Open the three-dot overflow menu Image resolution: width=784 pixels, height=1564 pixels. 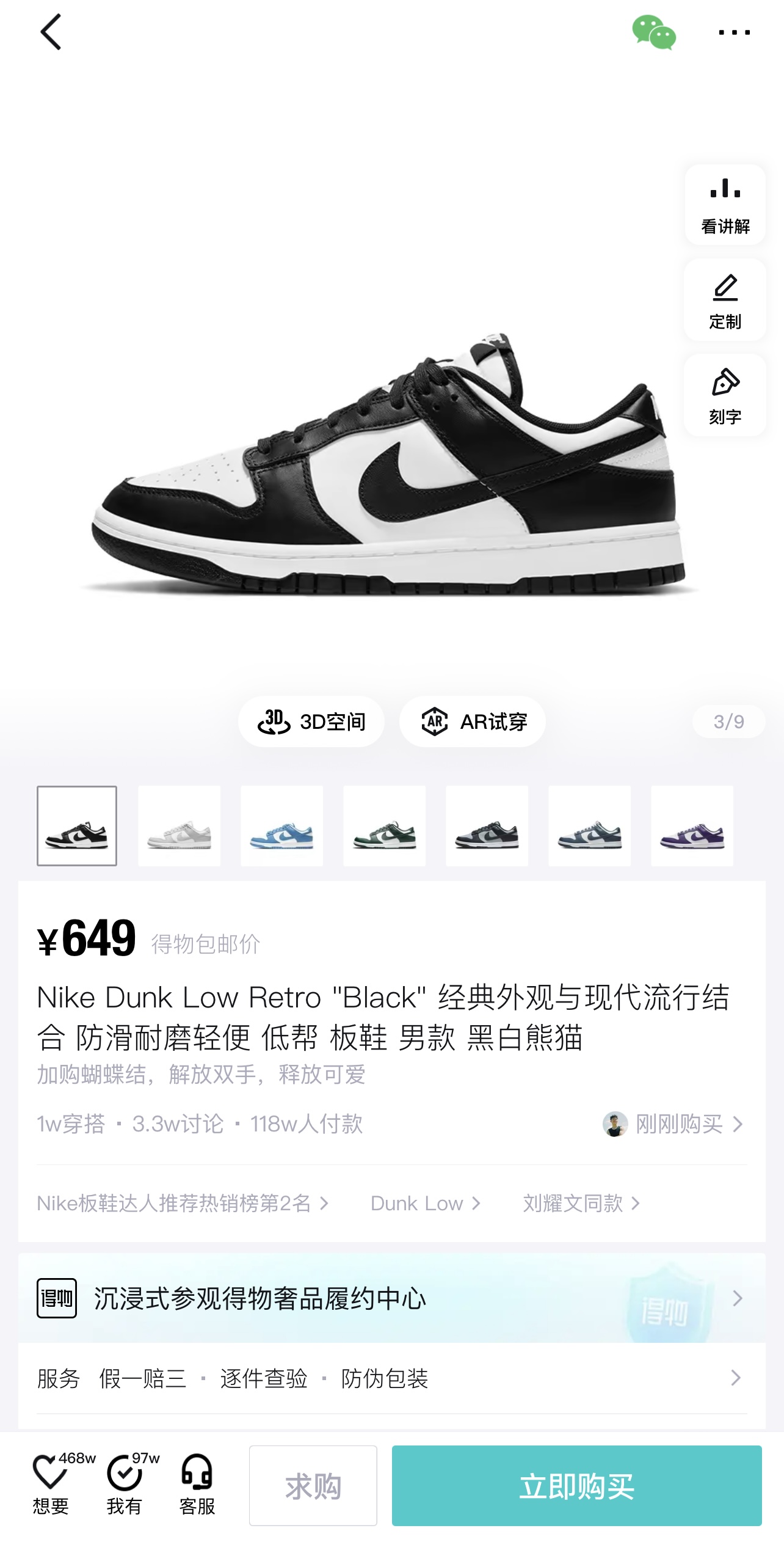pyautogui.click(x=734, y=32)
